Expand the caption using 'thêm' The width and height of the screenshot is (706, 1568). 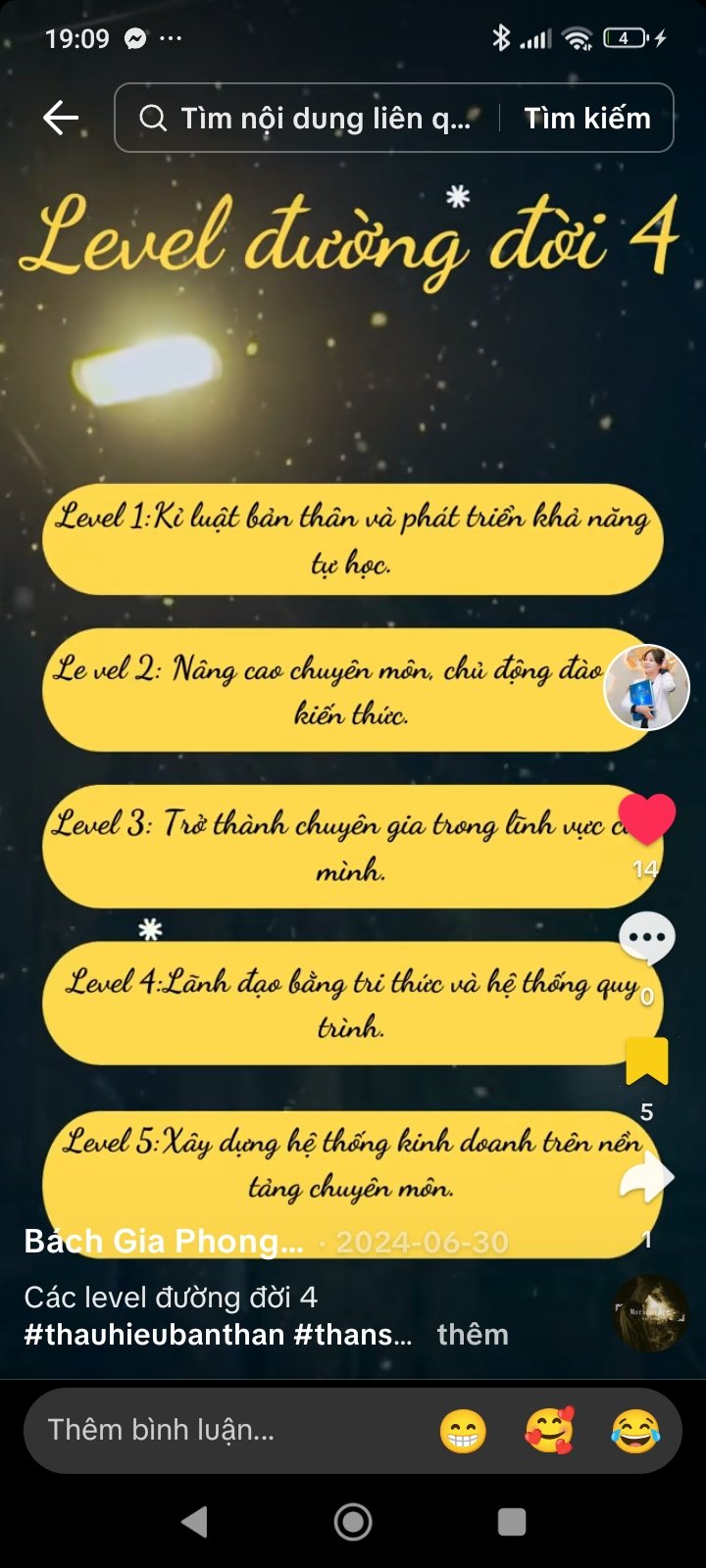[474, 1333]
